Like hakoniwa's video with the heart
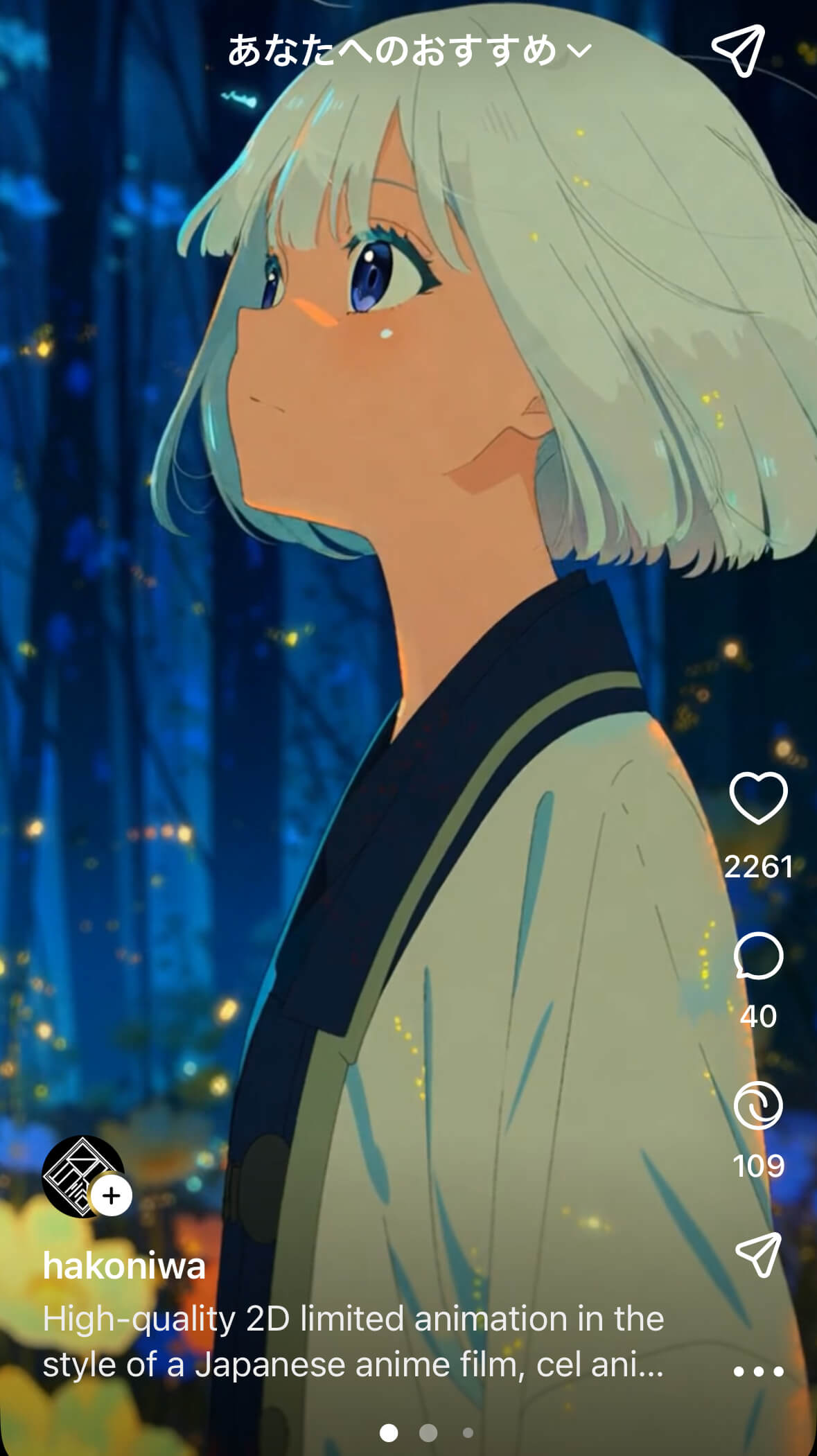The height and width of the screenshot is (1456, 817). click(758, 798)
